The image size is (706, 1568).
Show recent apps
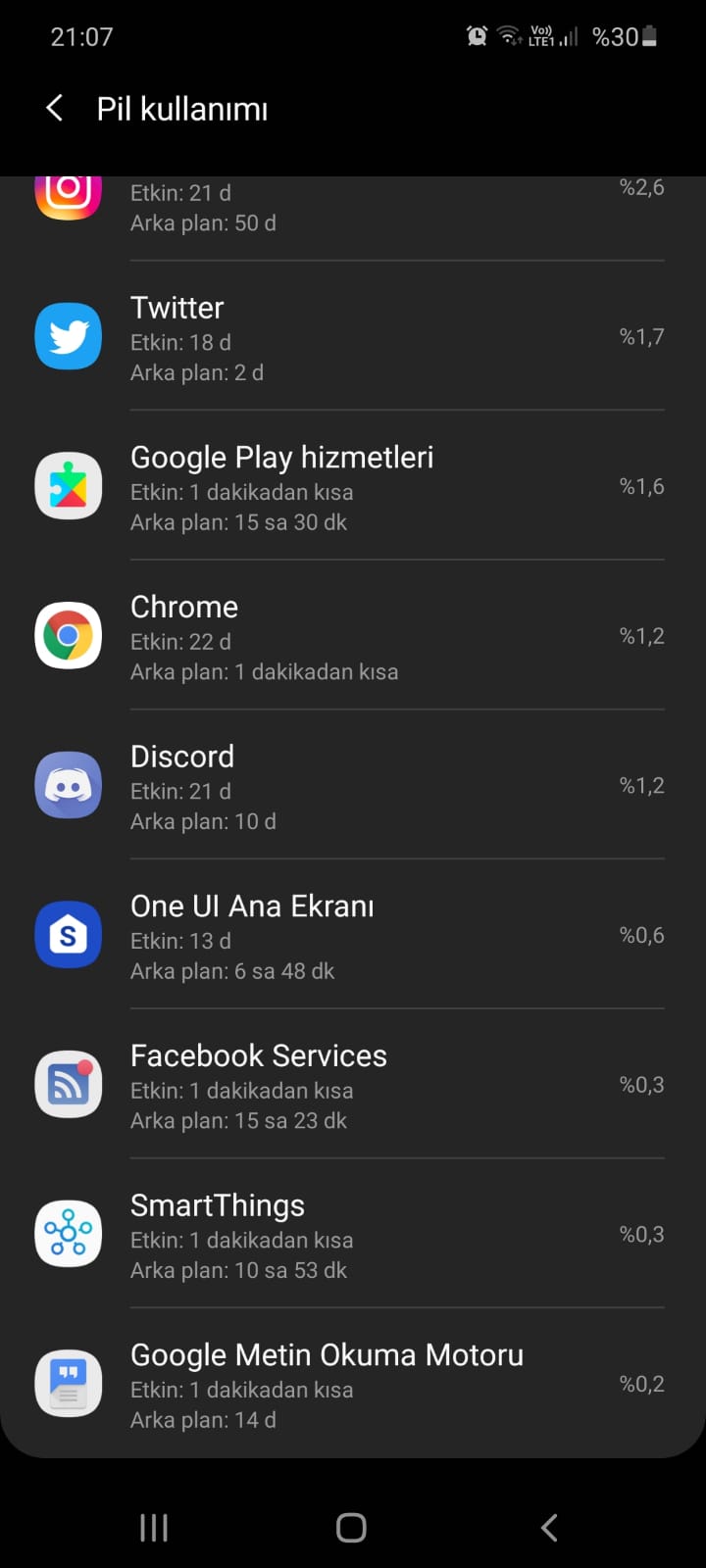[154, 1527]
